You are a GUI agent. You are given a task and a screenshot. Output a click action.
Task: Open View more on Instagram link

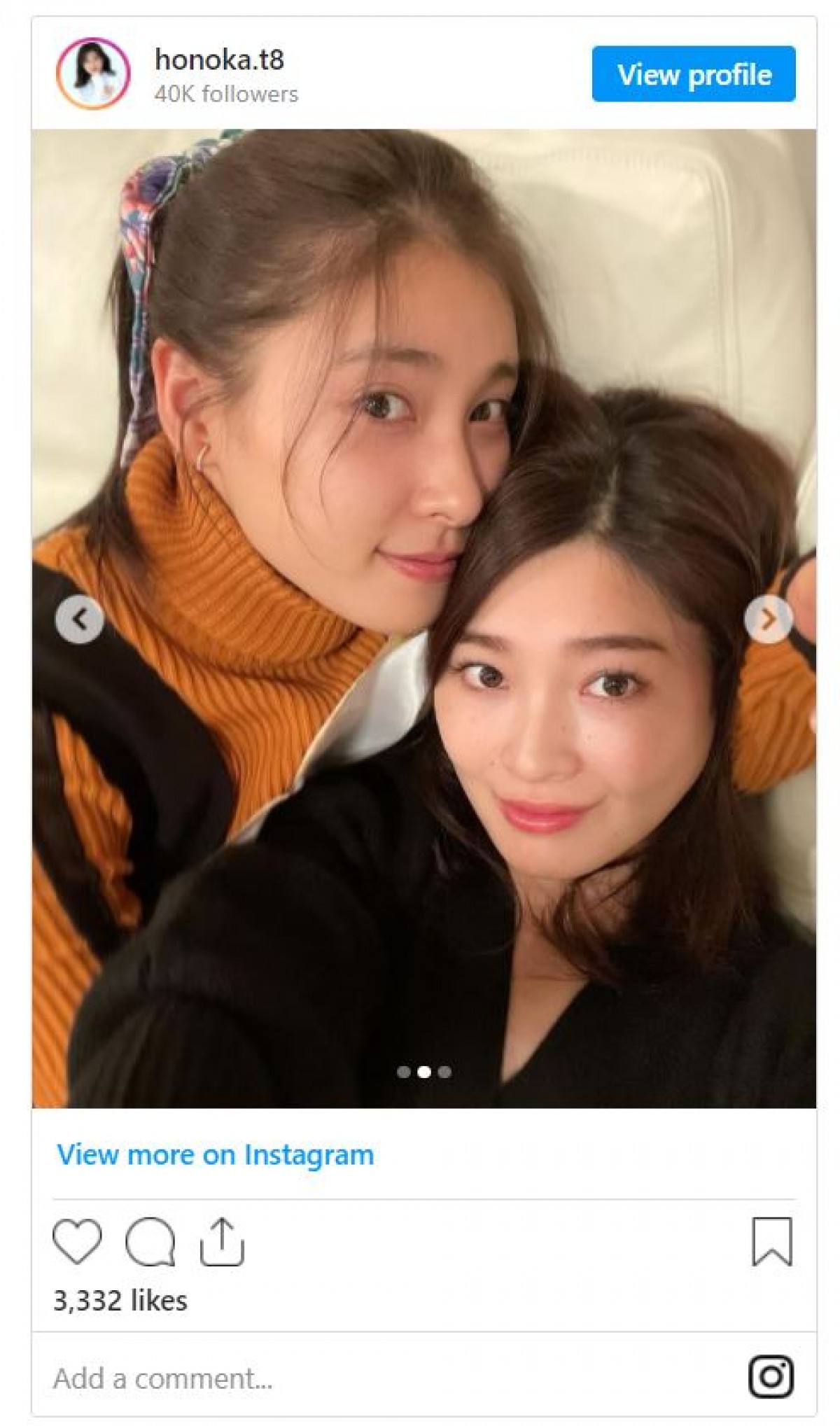tap(215, 1154)
